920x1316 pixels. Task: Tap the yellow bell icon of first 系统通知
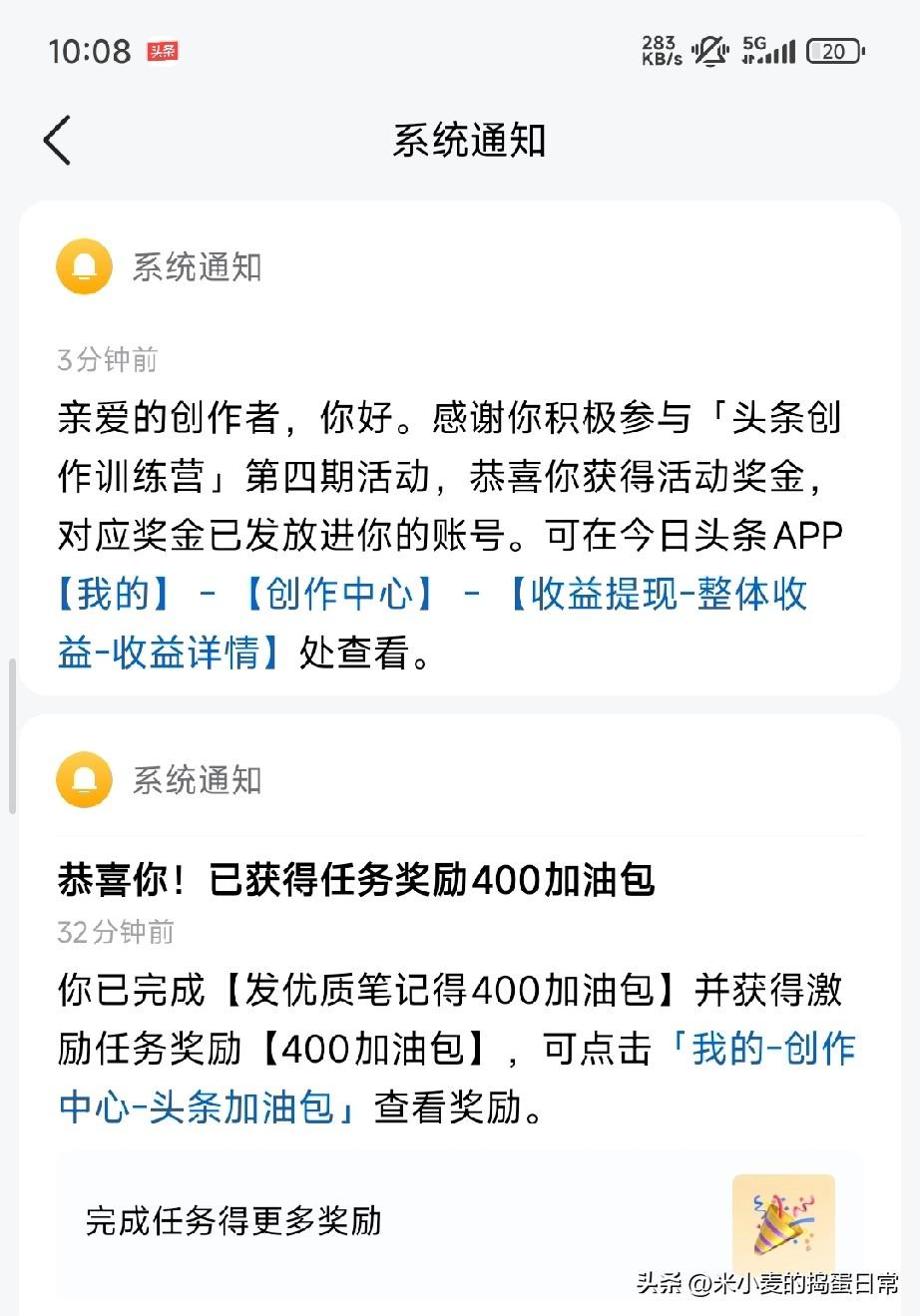click(x=85, y=266)
